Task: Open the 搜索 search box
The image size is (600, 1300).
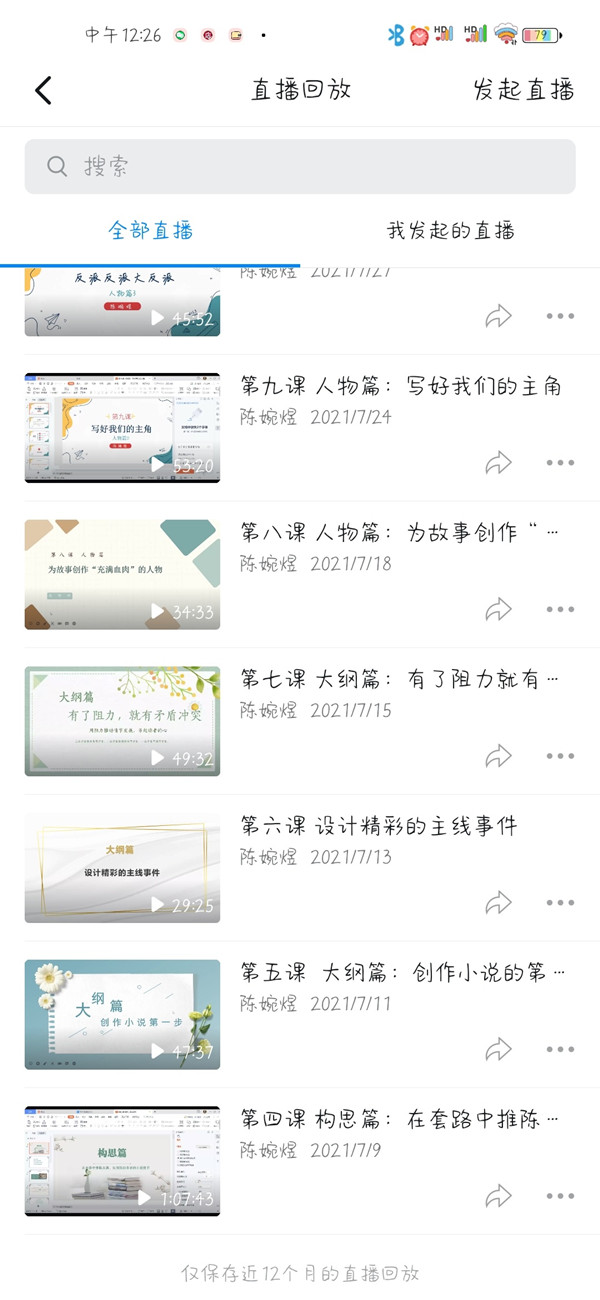Action: (300, 166)
